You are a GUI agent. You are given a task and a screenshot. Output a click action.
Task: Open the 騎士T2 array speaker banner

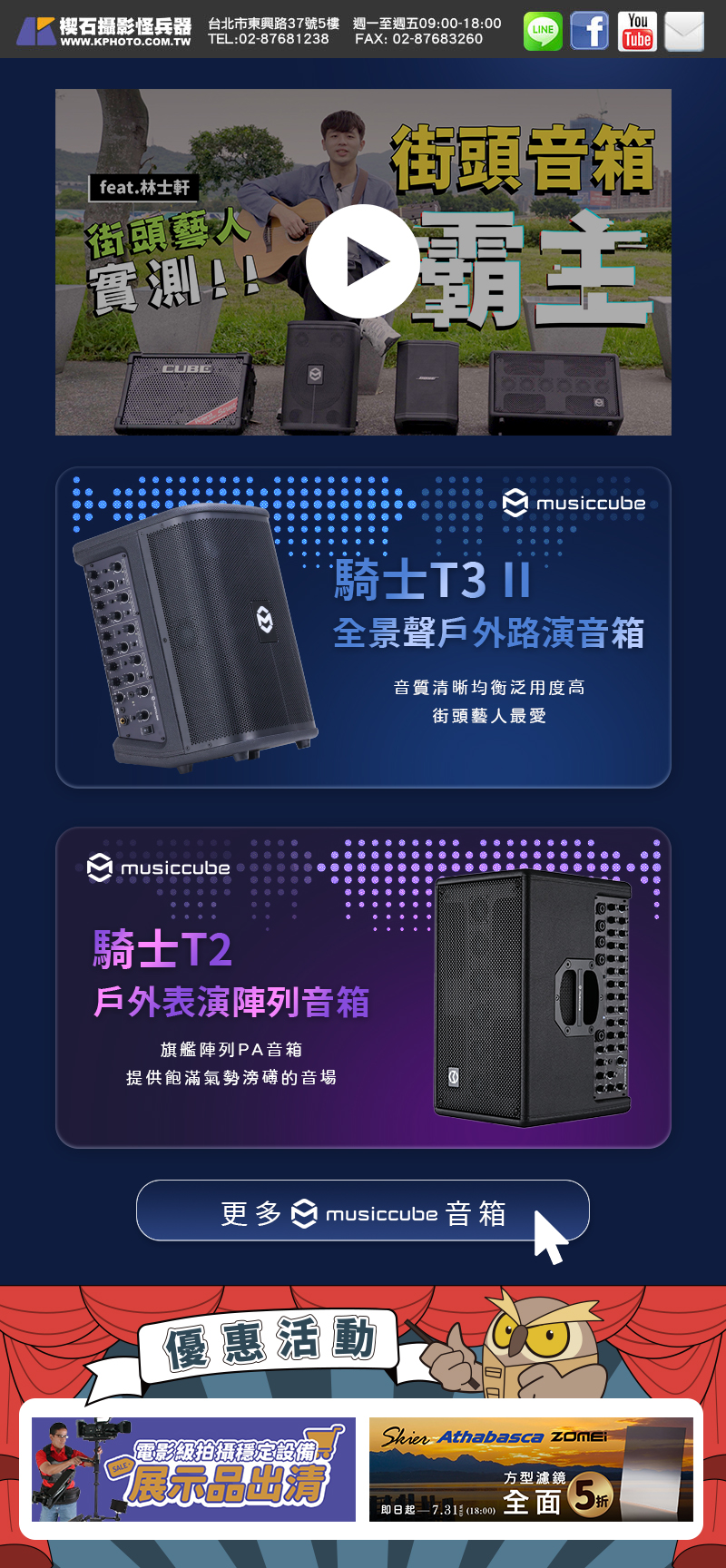[x=363, y=987]
